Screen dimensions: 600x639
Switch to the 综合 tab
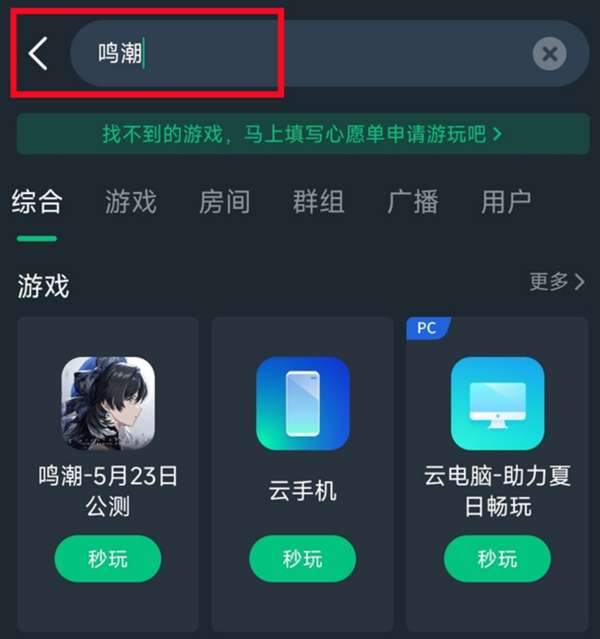(37, 202)
